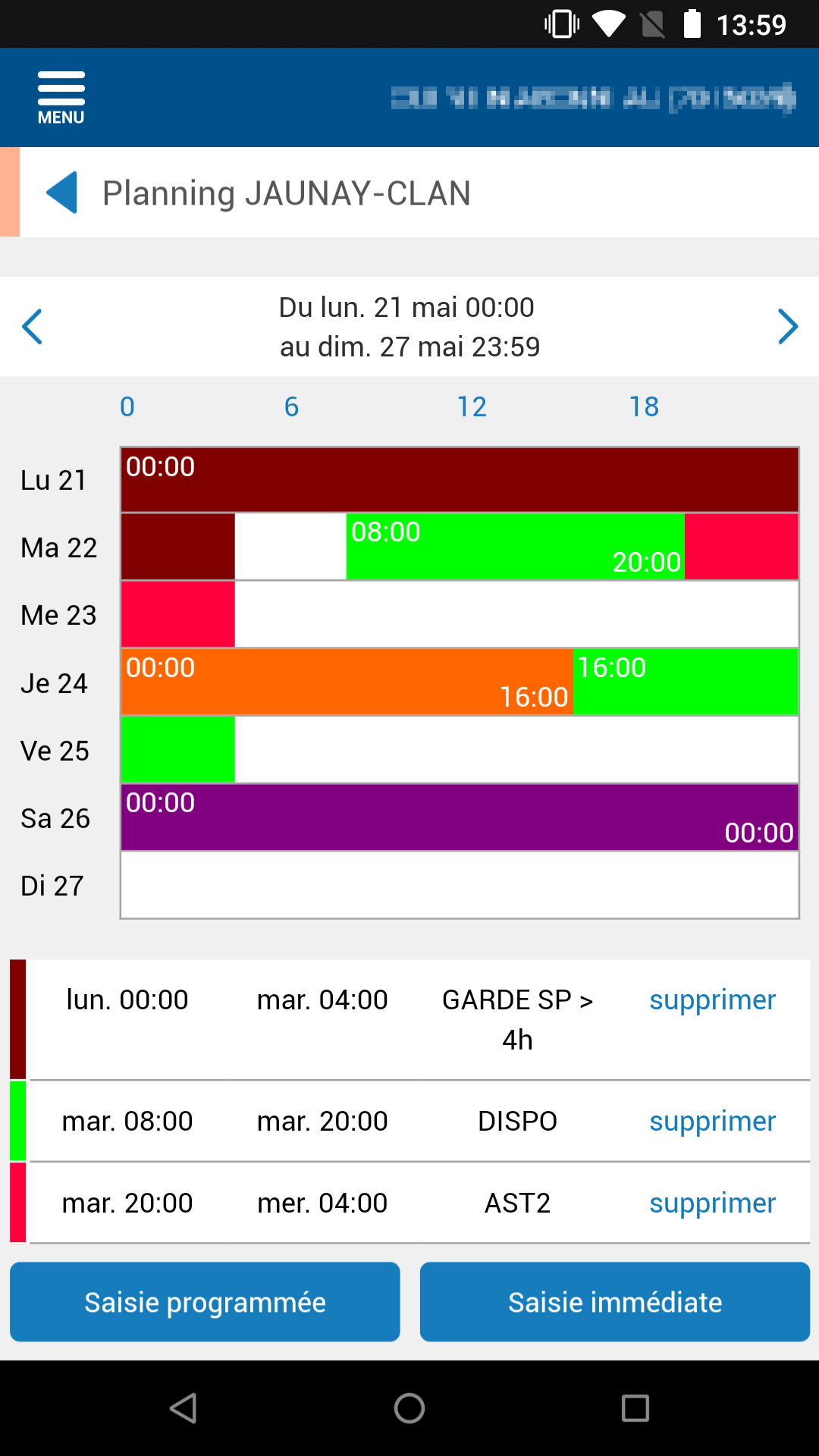Select the purple block on Sa 26
Screen dimensions: 819x1456
point(460,817)
